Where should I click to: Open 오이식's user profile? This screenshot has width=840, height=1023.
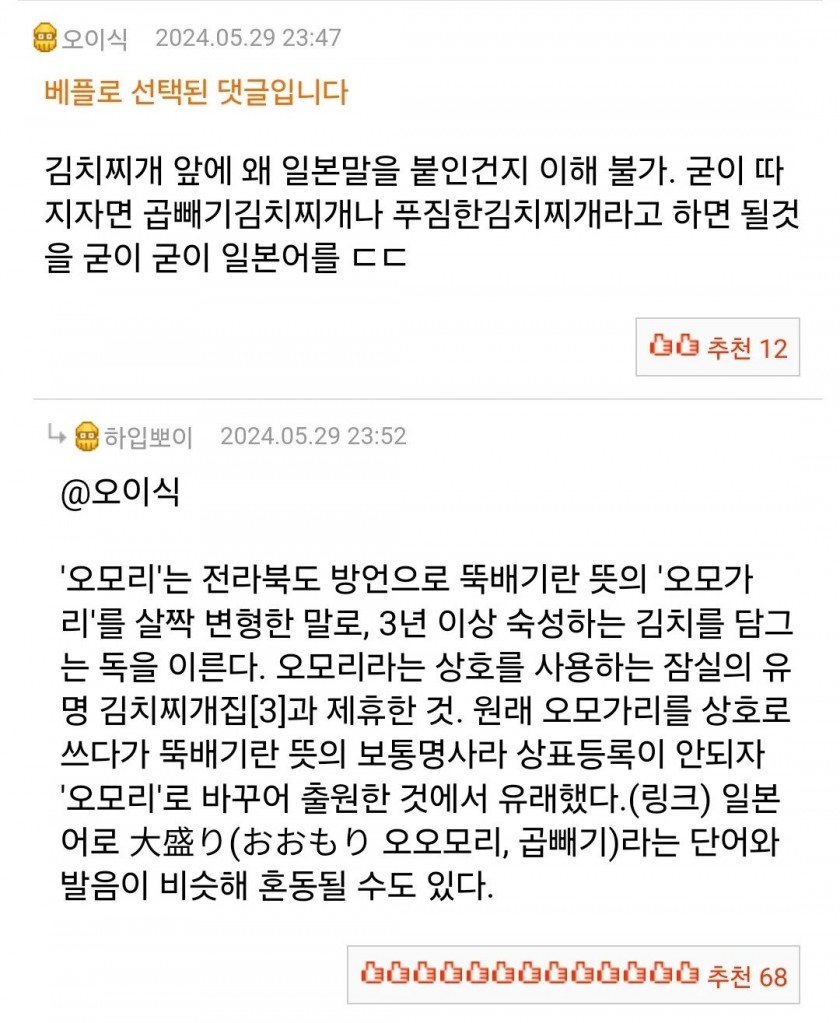coord(93,39)
